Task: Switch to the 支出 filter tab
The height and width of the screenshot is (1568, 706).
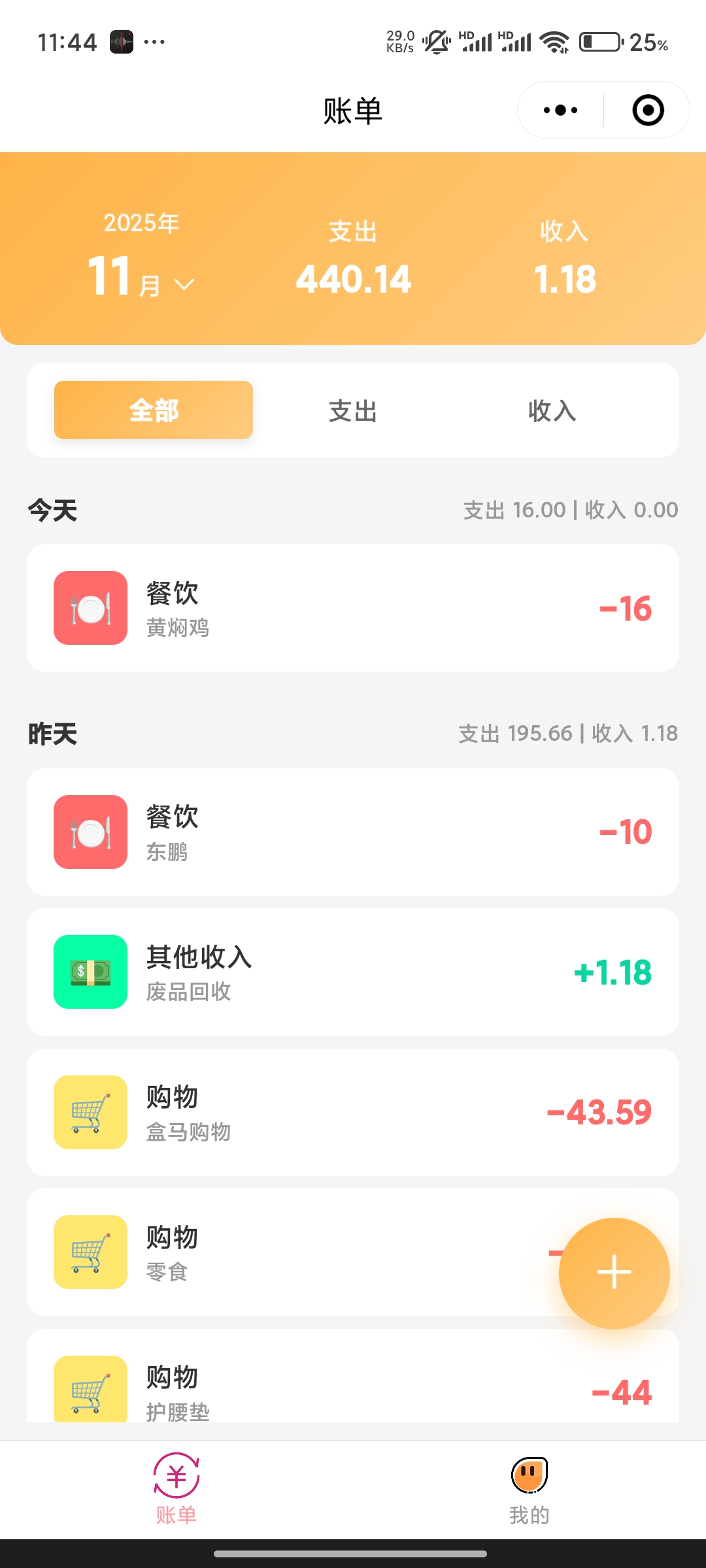Action: (x=352, y=410)
